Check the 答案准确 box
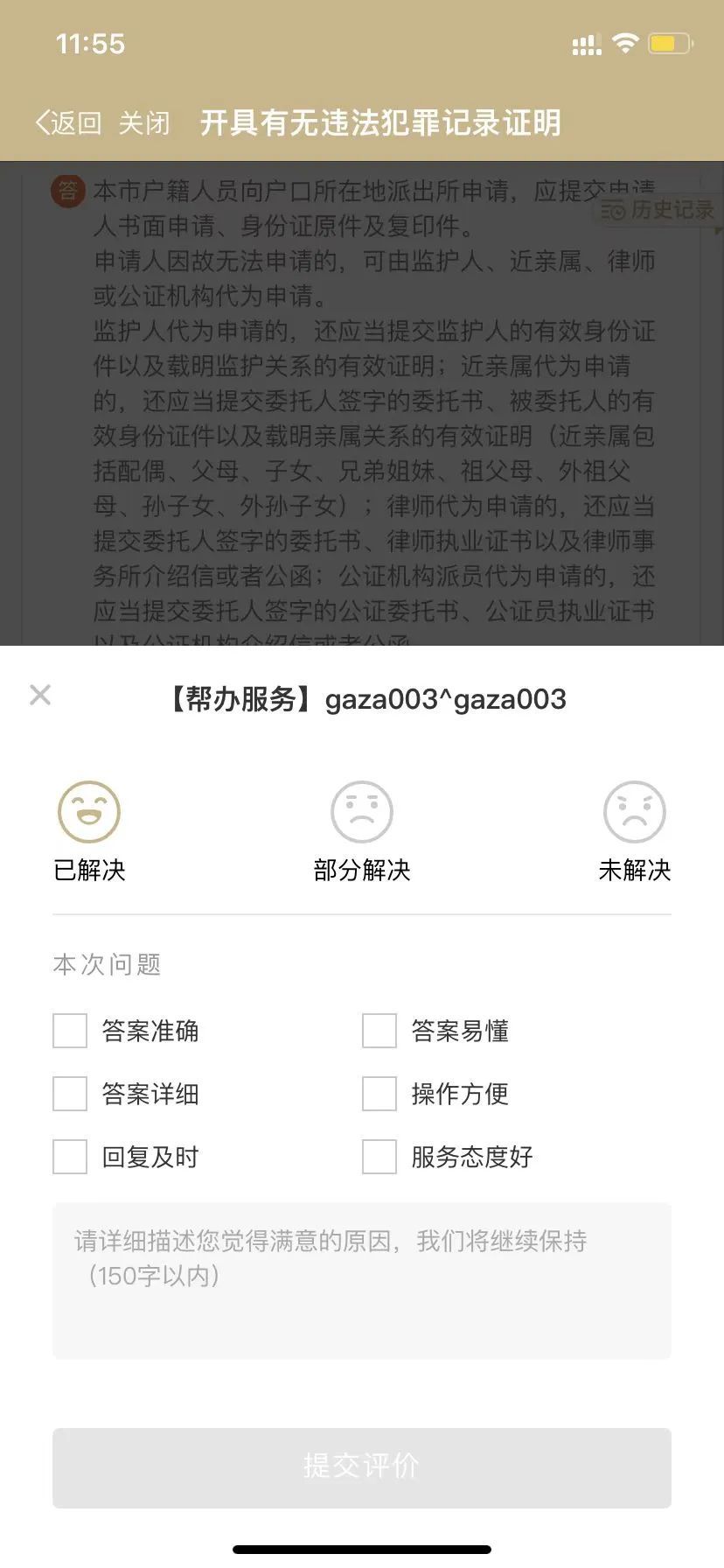Screen dimensions: 724x1568 pos(70,1031)
